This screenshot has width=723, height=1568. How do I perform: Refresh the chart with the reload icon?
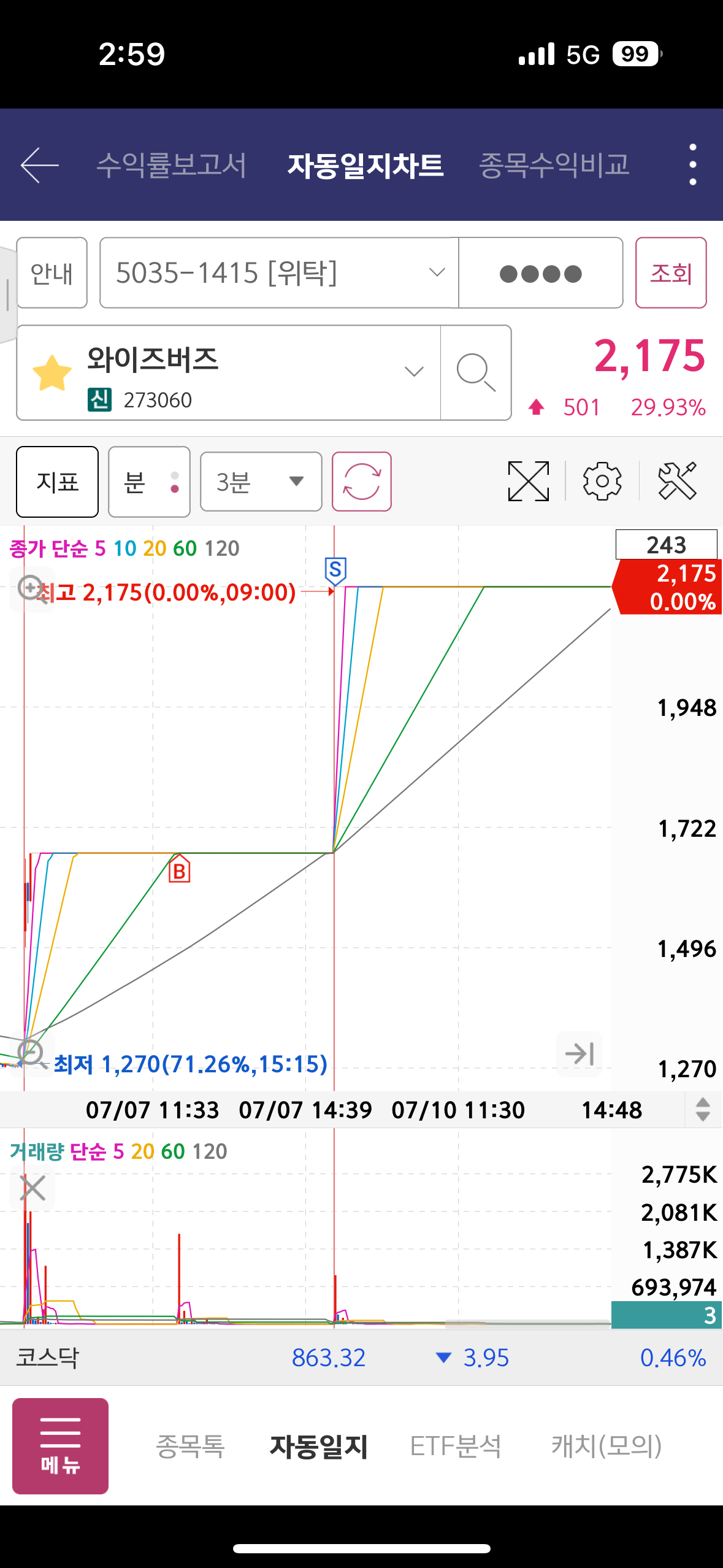coord(362,482)
